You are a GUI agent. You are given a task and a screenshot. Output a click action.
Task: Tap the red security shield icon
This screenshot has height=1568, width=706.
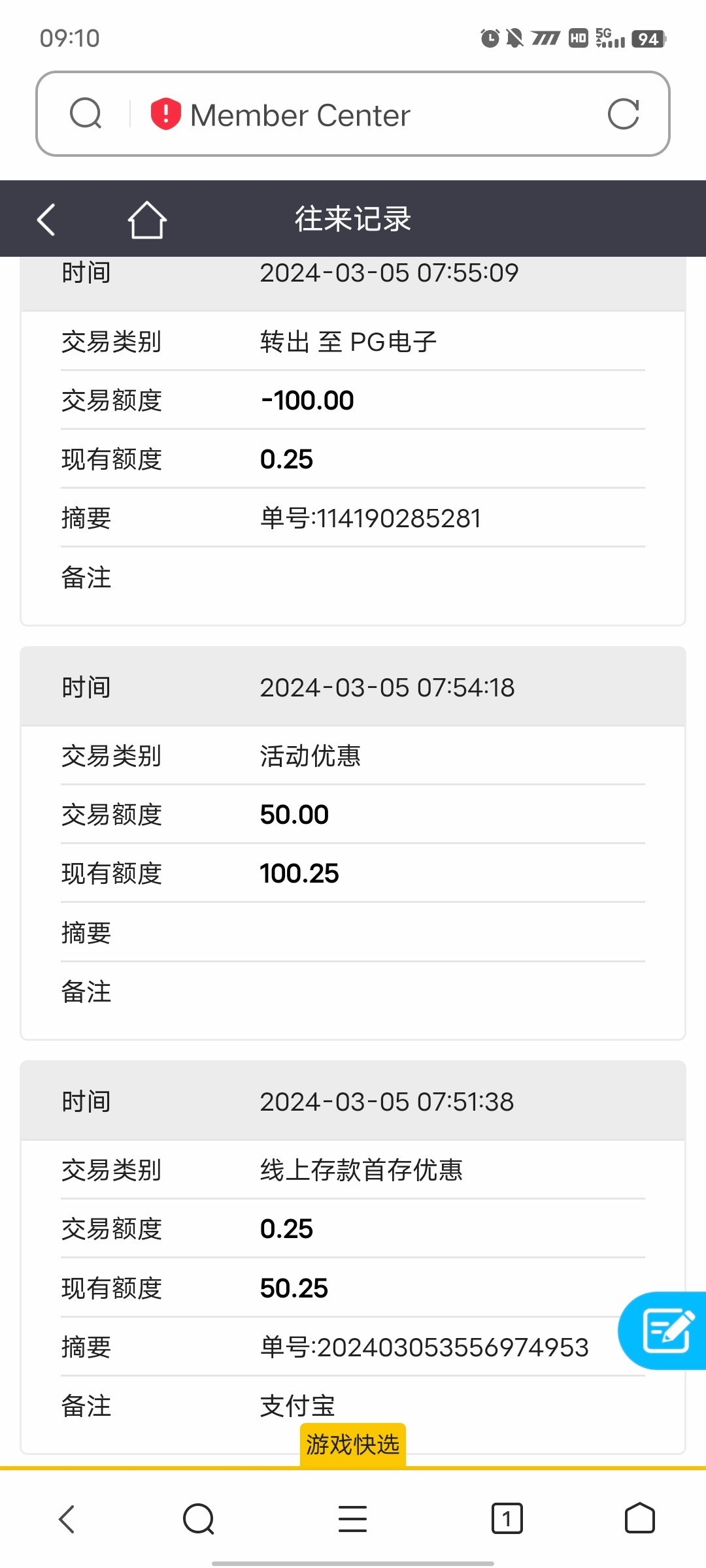click(166, 114)
